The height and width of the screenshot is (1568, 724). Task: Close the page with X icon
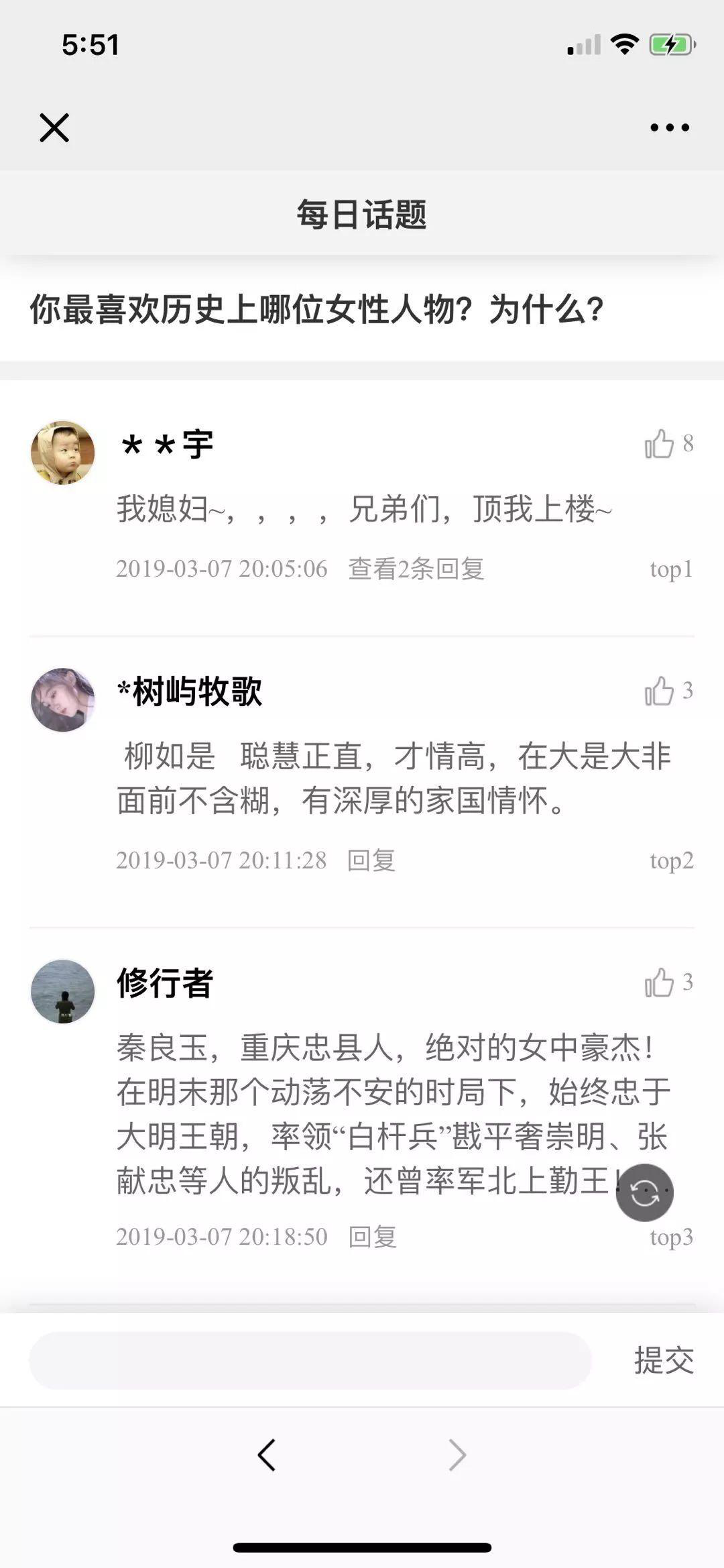coord(54,127)
